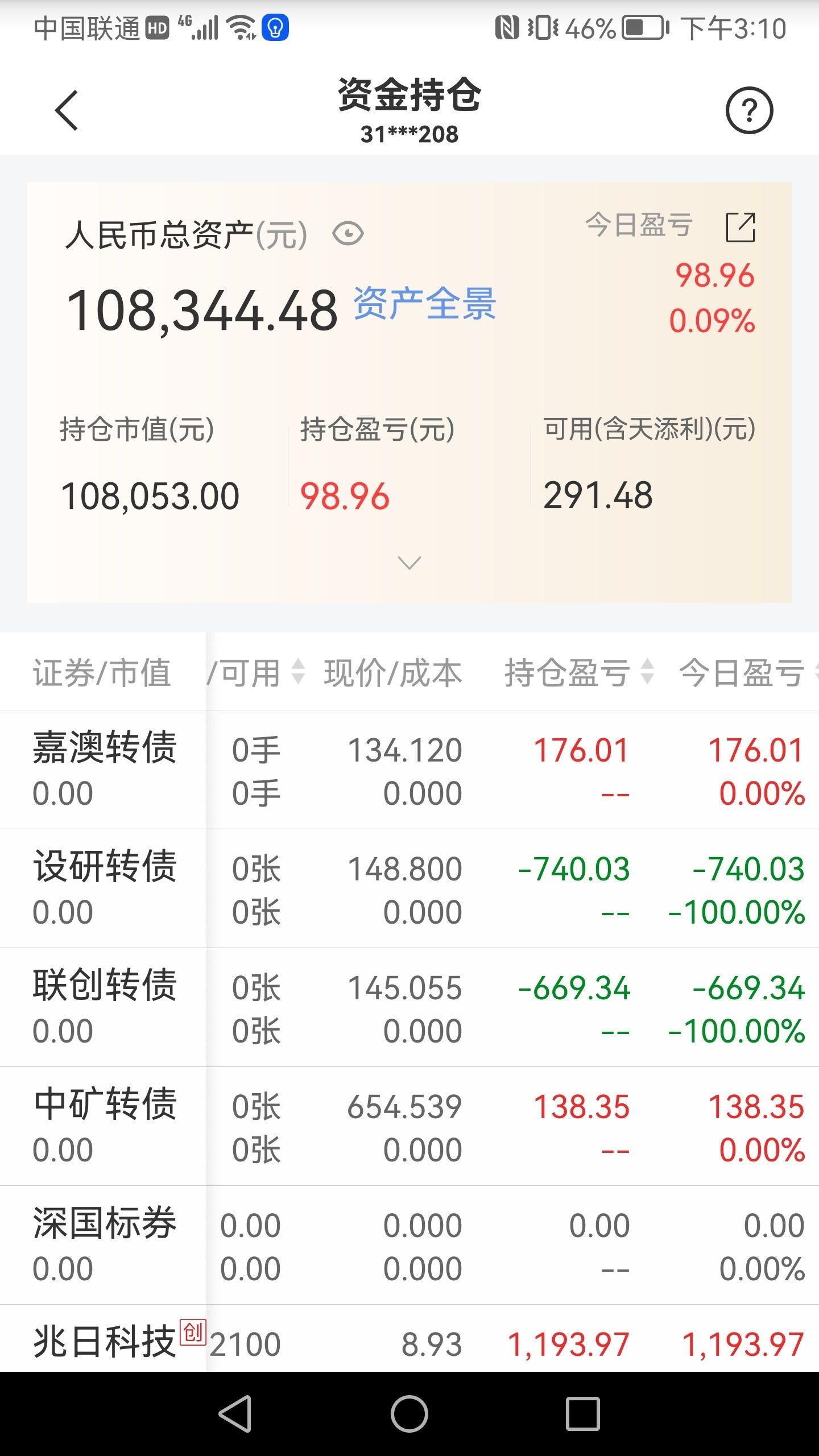Open the help question mark icon
819x1456 pixels.
(749, 110)
